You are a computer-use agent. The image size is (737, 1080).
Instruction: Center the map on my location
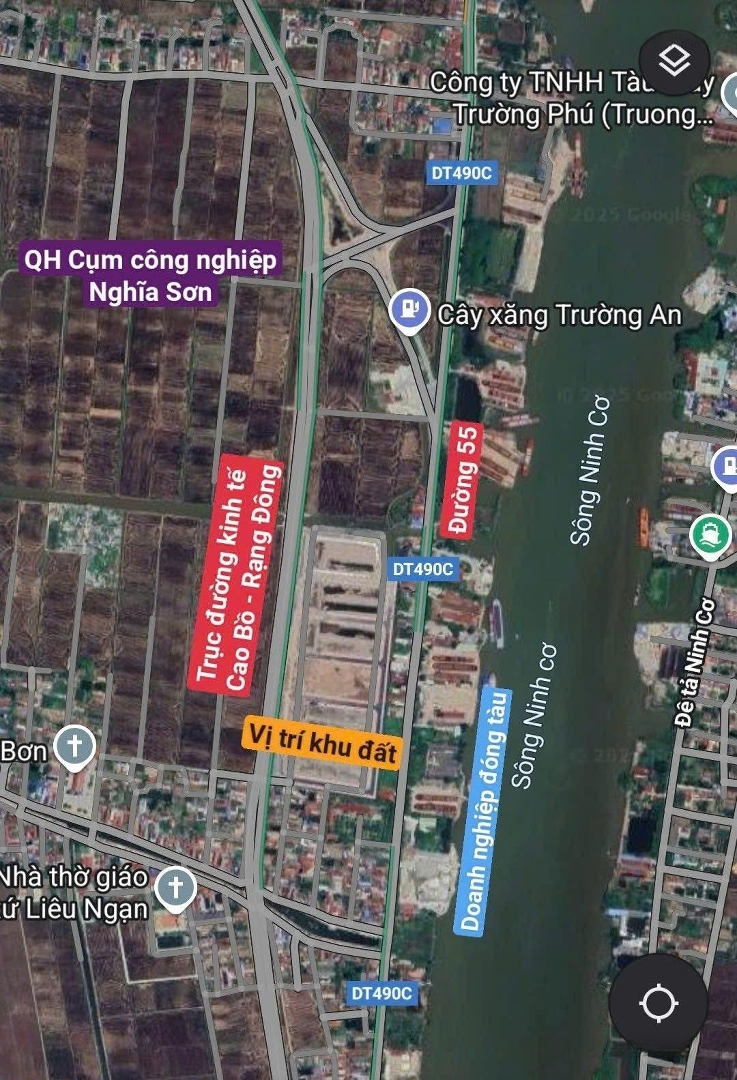(x=658, y=1003)
